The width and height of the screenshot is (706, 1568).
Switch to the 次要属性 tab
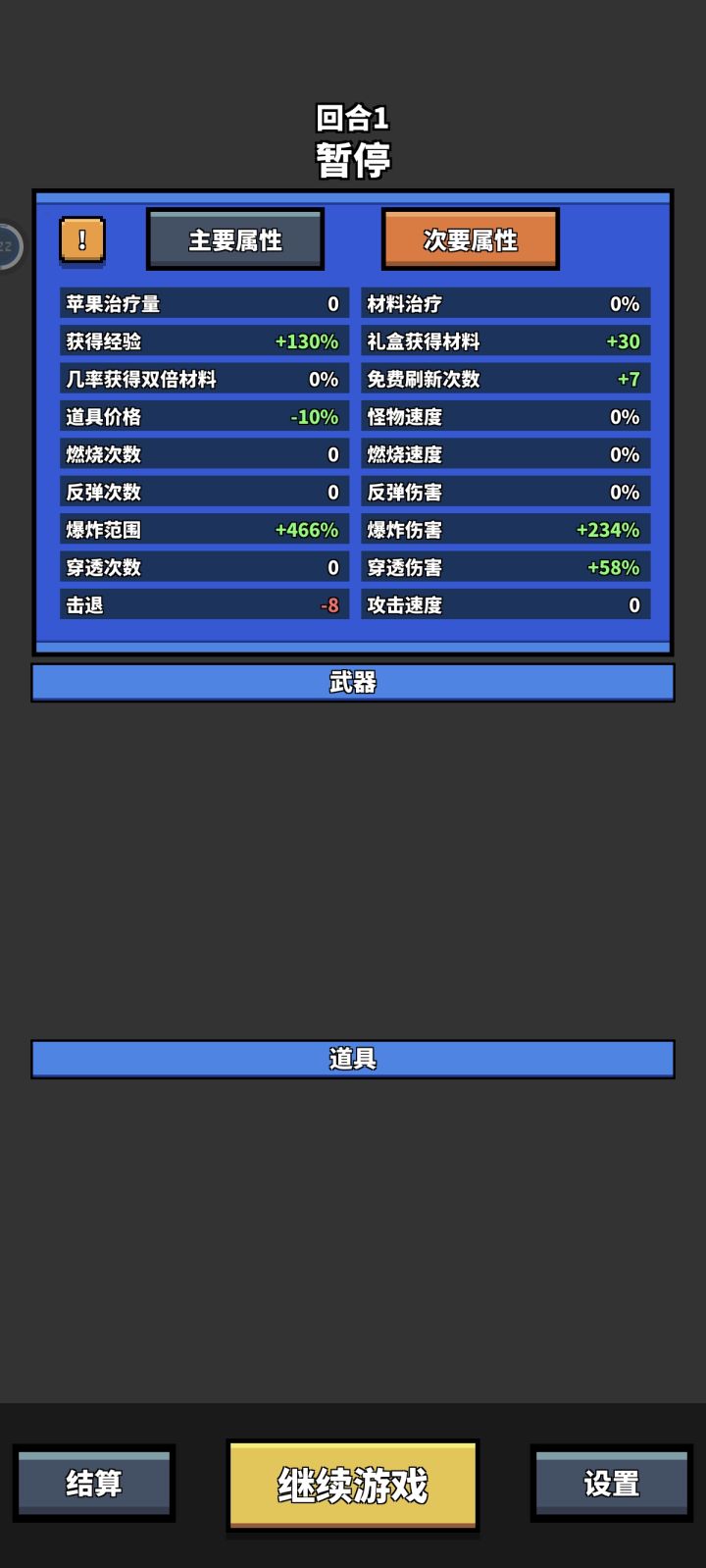[x=470, y=238]
